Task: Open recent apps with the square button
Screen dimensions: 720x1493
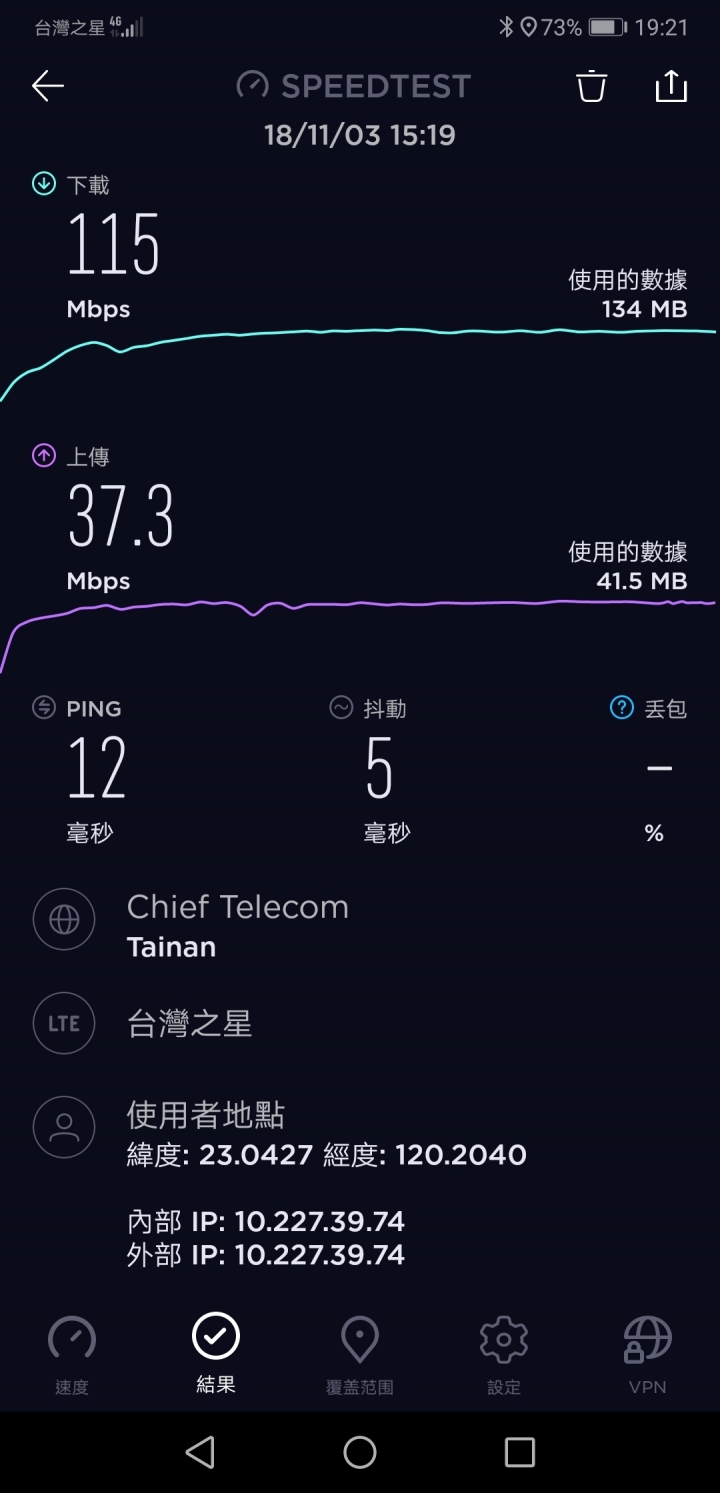Action: tap(520, 1452)
